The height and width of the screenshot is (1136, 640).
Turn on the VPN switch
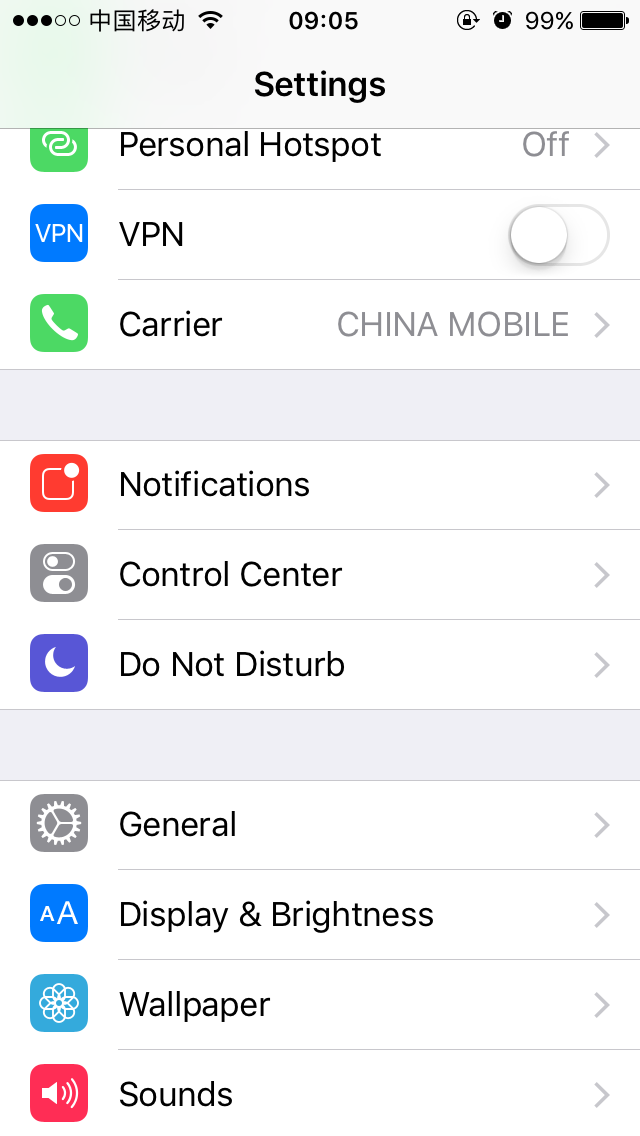(558, 235)
